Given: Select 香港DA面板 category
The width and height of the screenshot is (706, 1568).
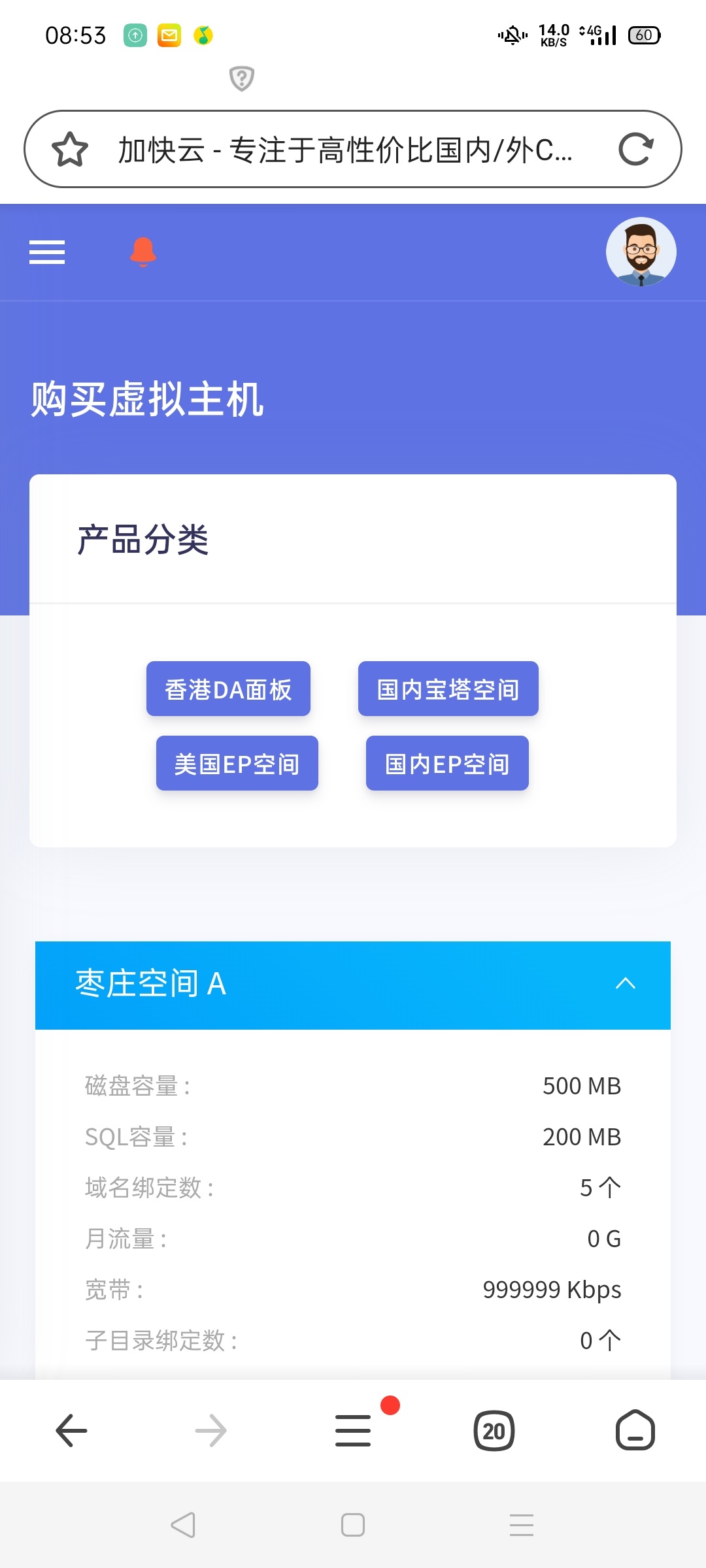Looking at the screenshot, I should tap(228, 688).
